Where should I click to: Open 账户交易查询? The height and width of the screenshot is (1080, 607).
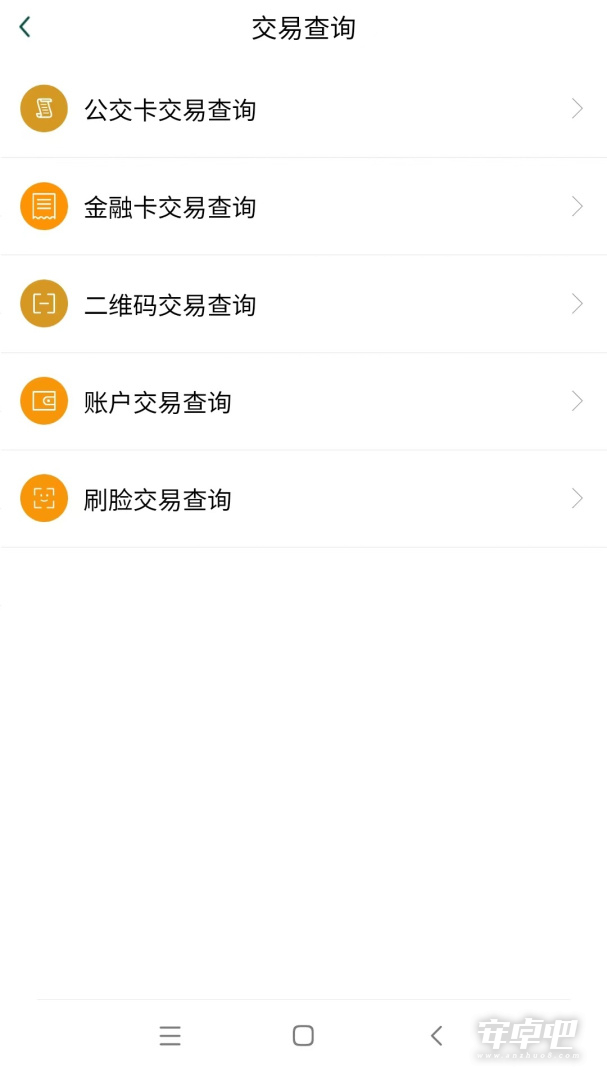pyautogui.click(x=303, y=402)
